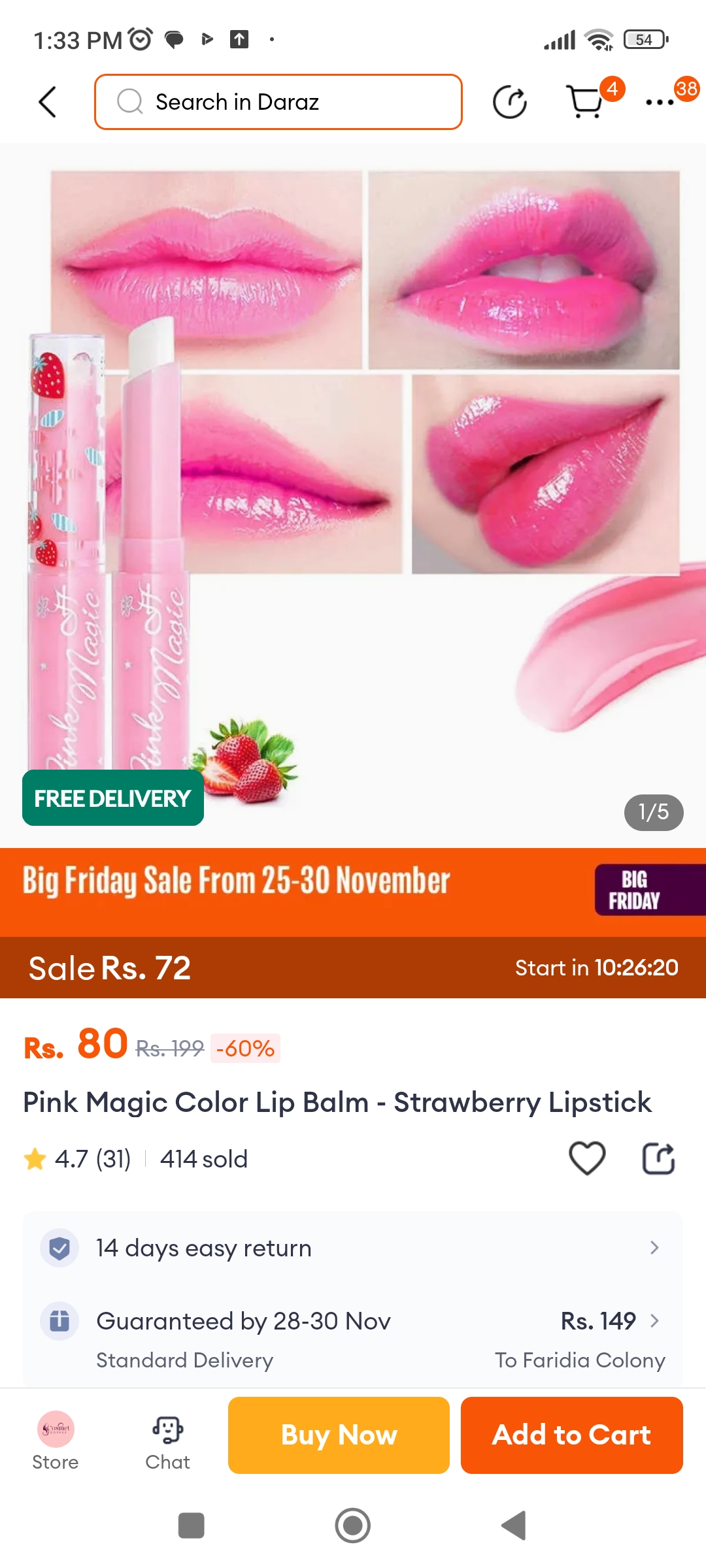
Task: Go back using the top-left arrow
Action: pyautogui.click(x=48, y=102)
